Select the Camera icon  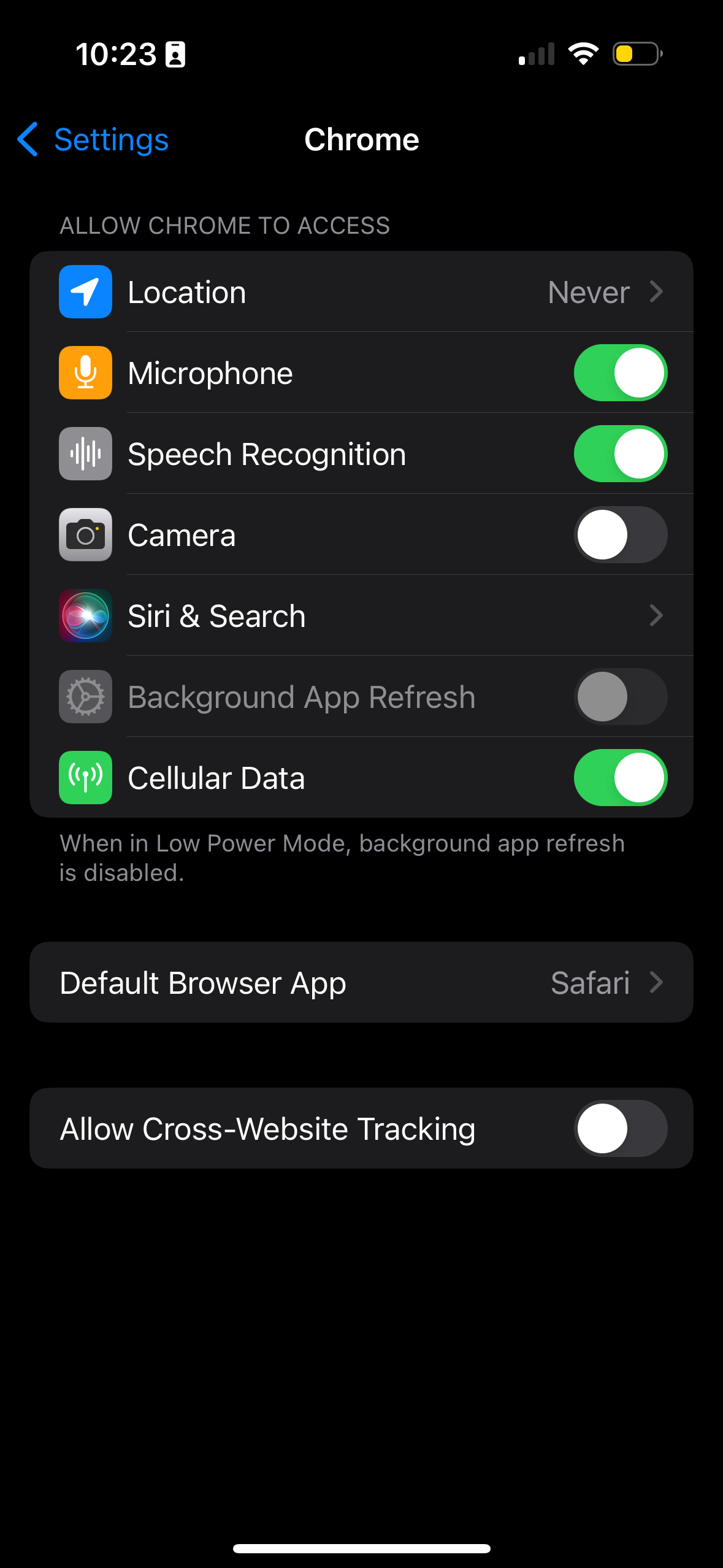pos(85,534)
